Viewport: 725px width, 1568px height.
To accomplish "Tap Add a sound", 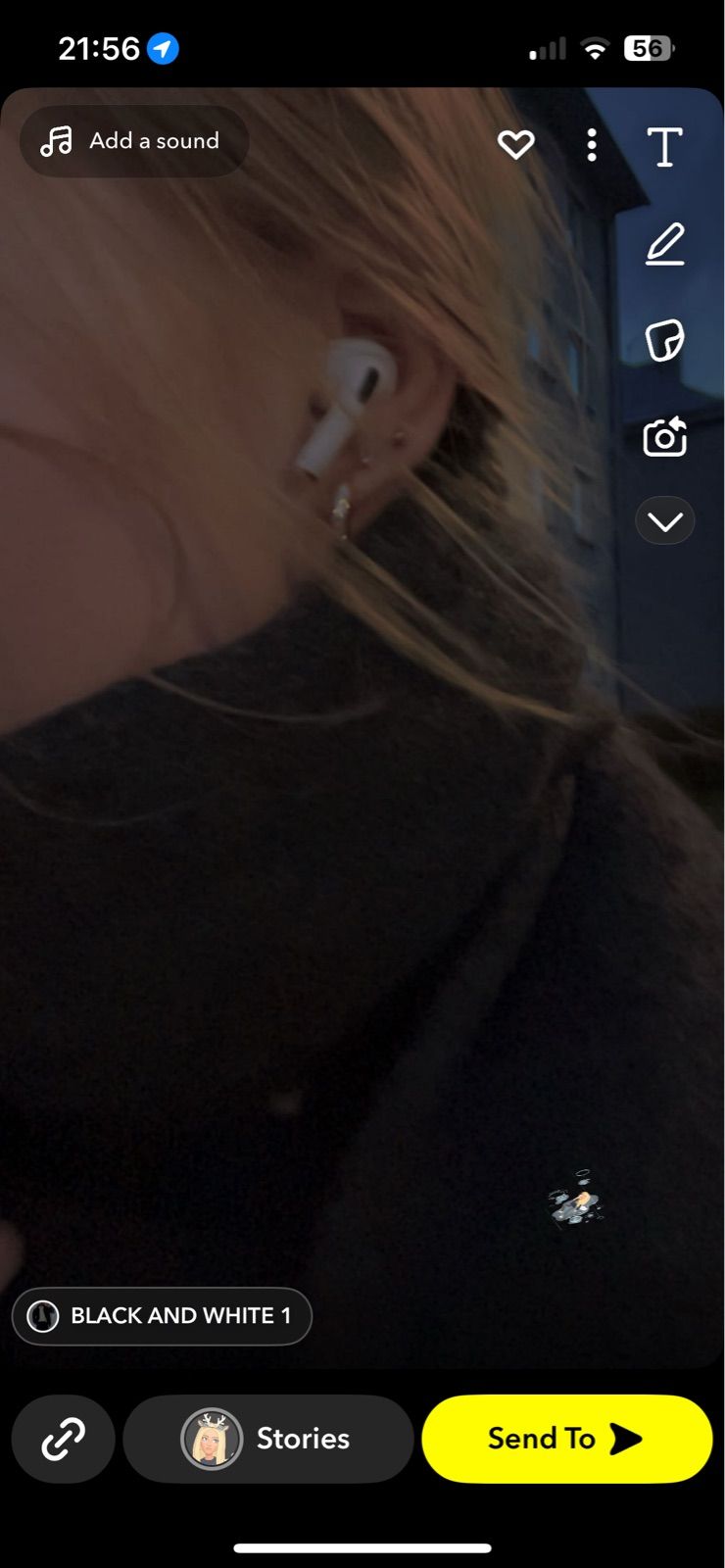I will [x=133, y=141].
